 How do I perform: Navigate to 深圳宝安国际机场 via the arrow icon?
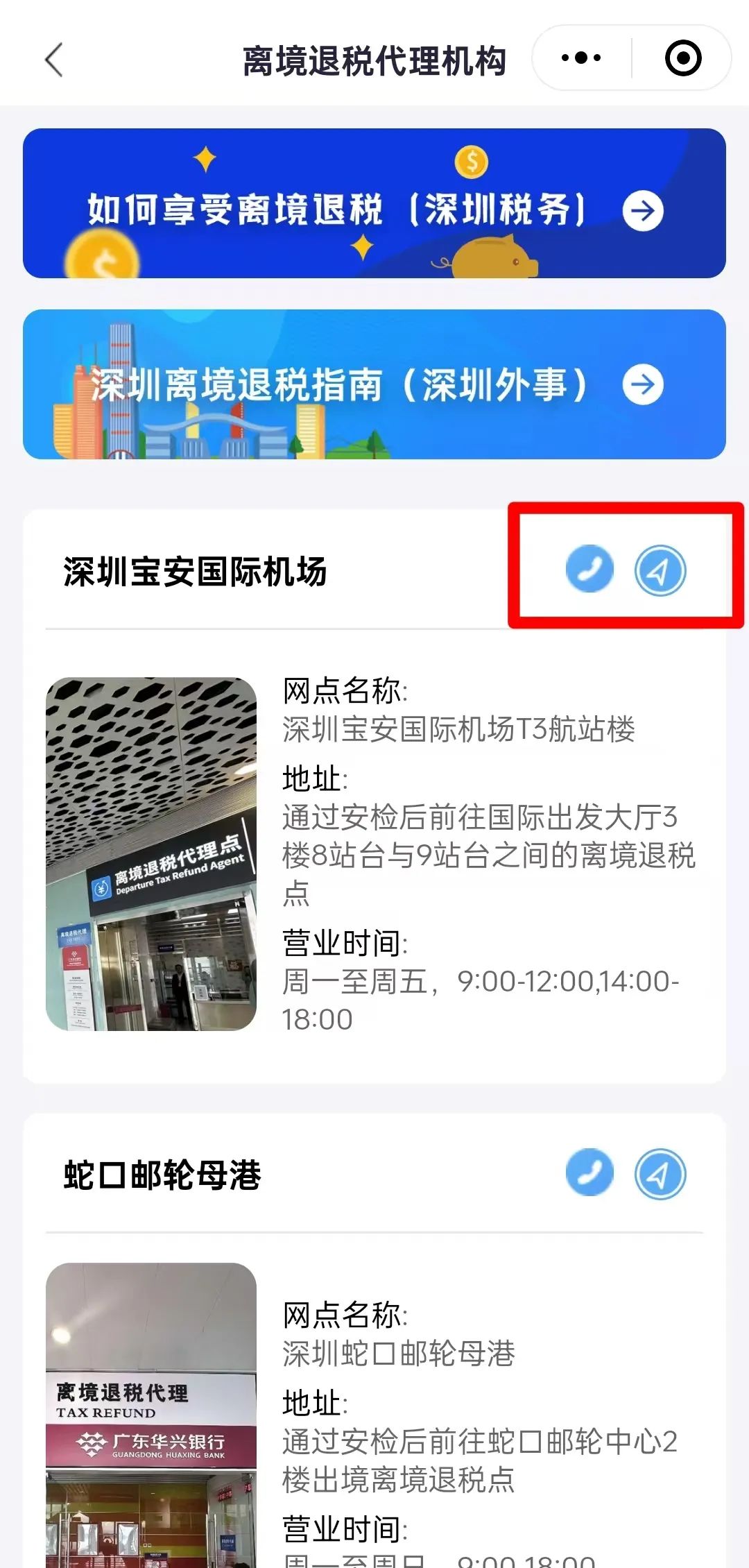pyautogui.click(x=660, y=570)
